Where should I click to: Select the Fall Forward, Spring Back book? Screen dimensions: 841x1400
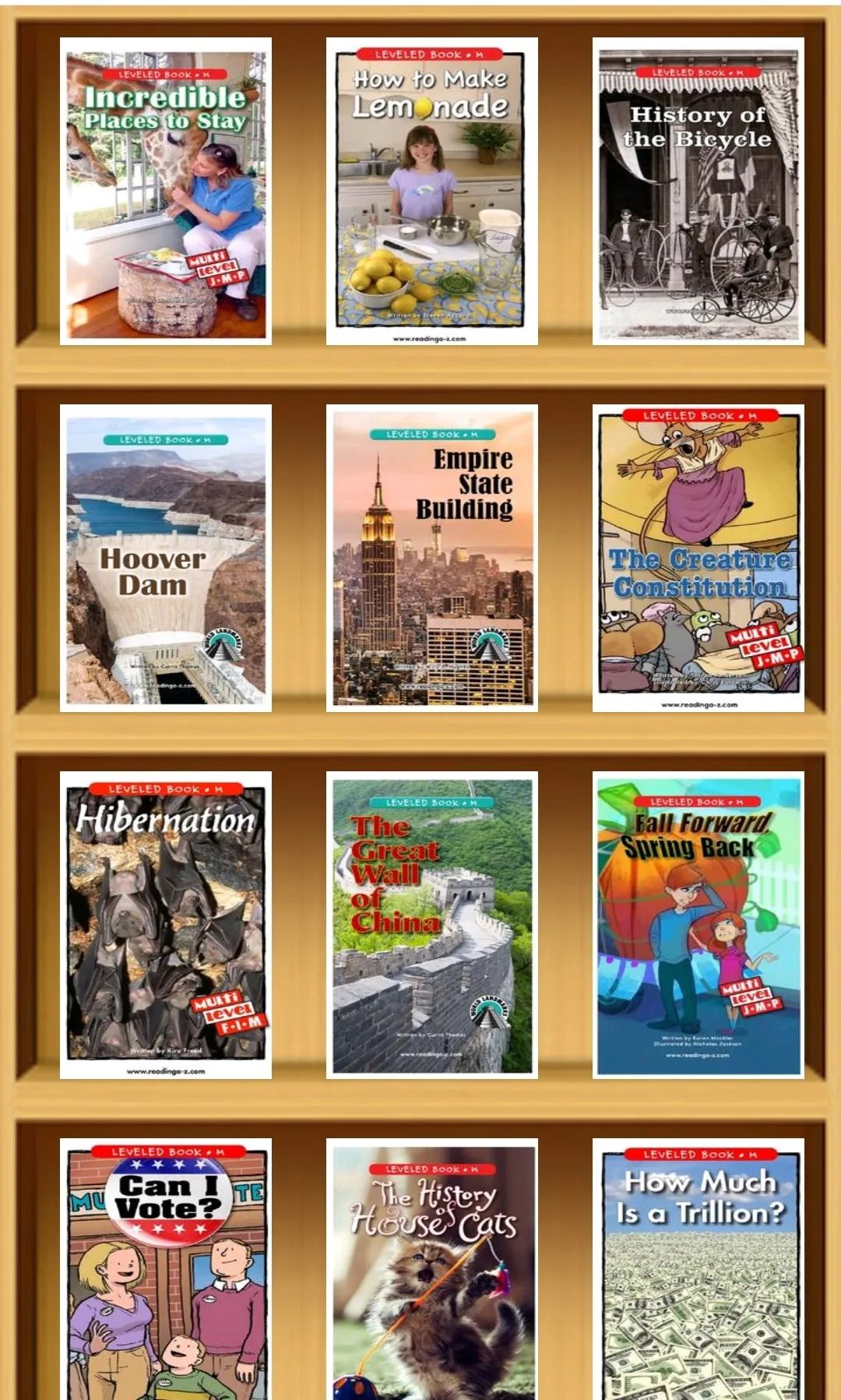[x=698, y=925]
